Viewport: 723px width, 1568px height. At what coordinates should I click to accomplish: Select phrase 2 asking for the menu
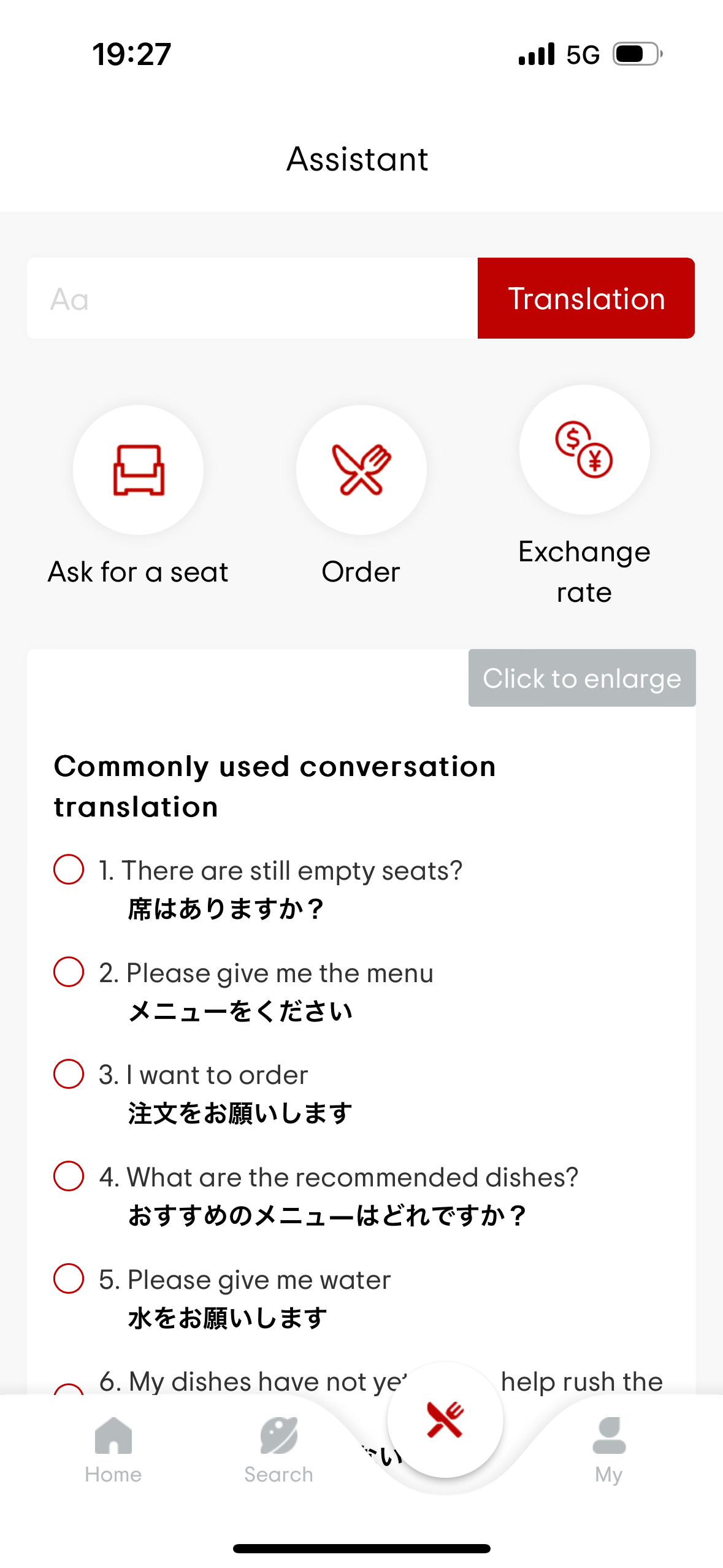(69, 972)
